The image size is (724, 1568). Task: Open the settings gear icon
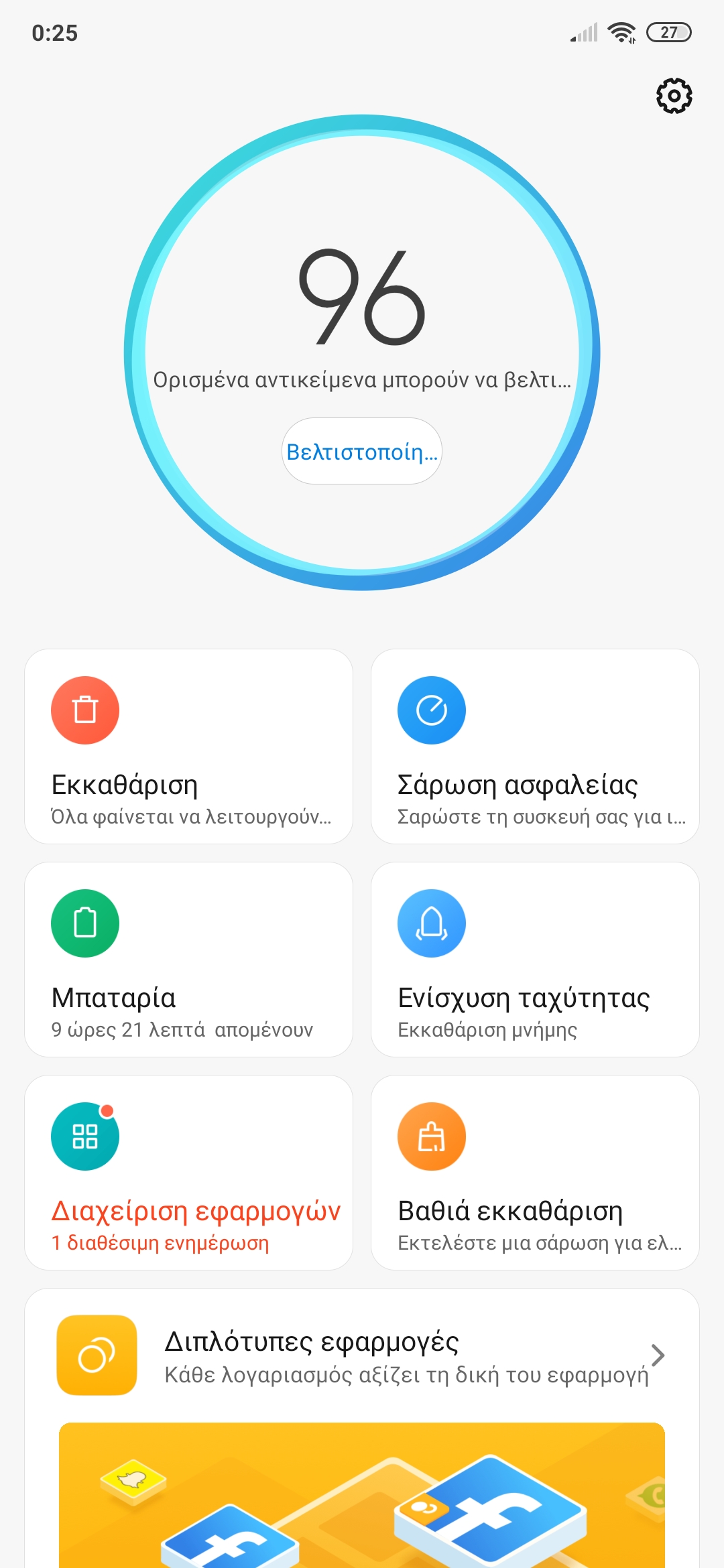pyautogui.click(x=674, y=96)
